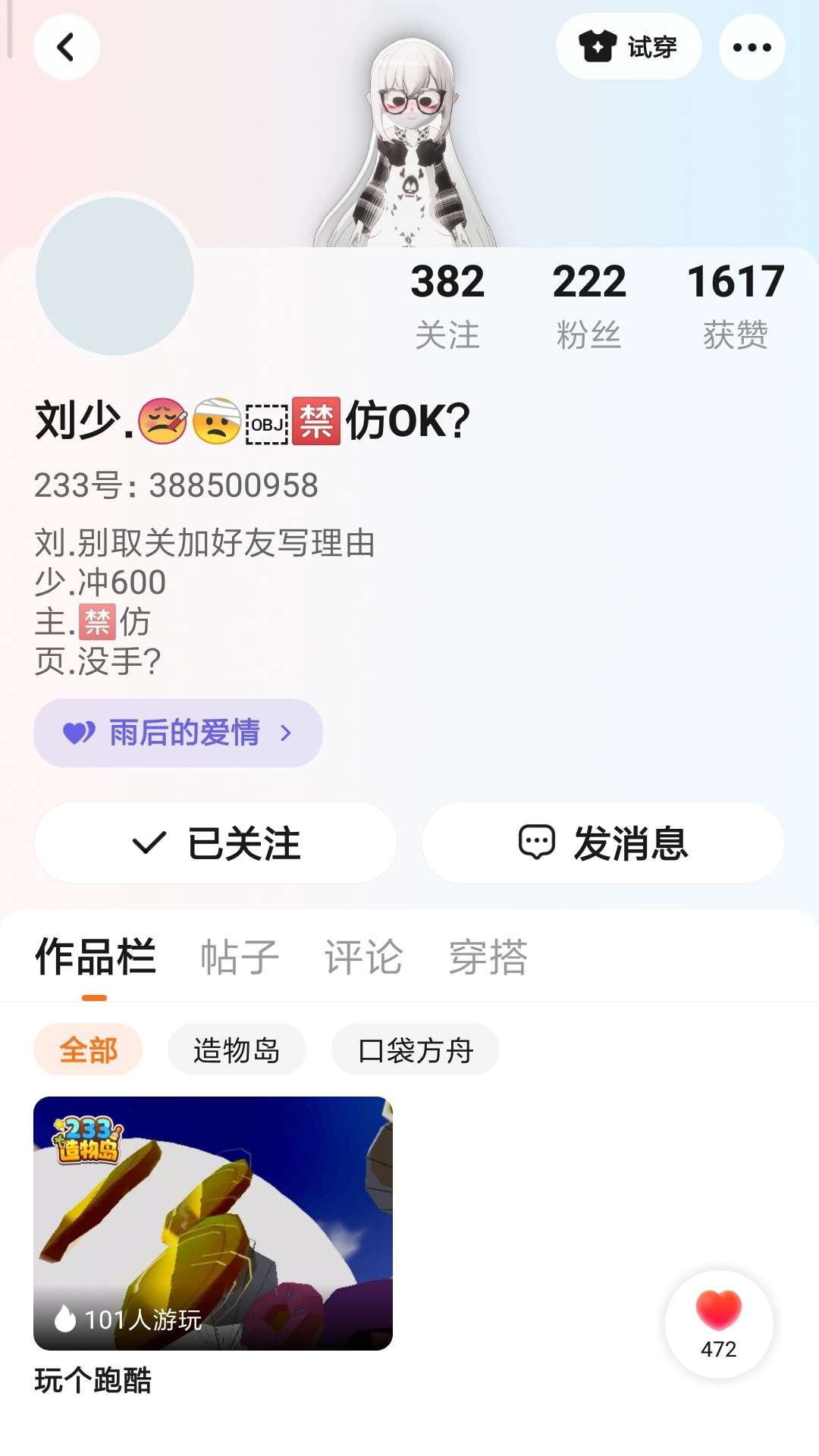Viewport: 819px width, 1456px height.
Task: View the 222 粉丝 followers list
Action: (589, 306)
